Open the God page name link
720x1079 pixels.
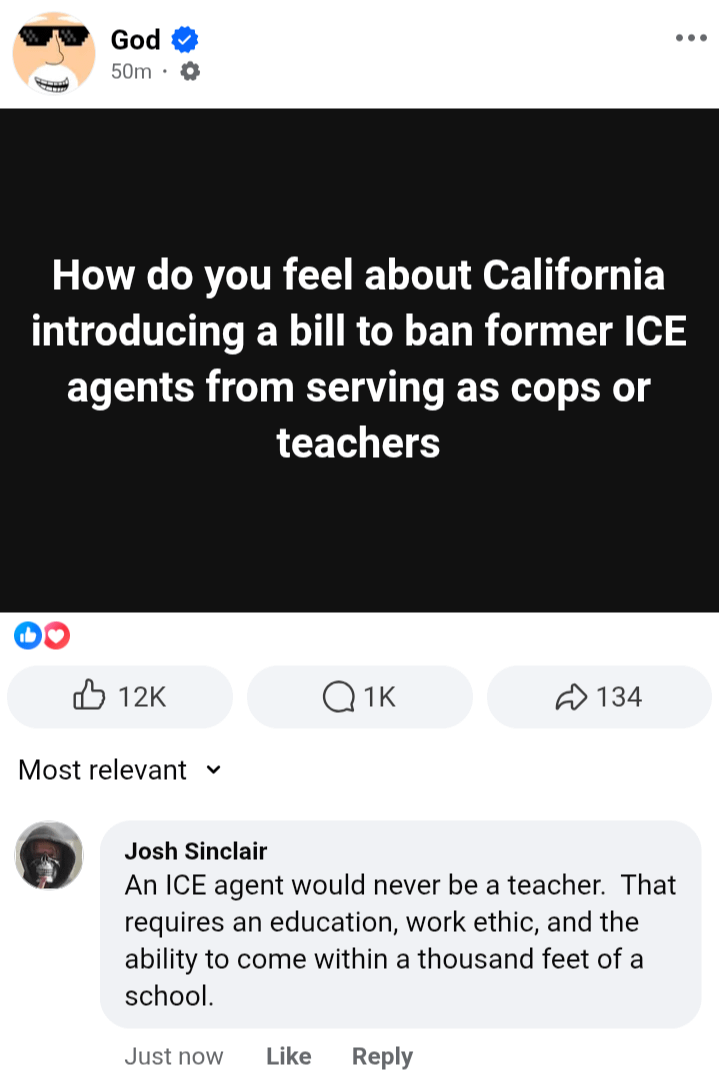[x=136, y=39]
